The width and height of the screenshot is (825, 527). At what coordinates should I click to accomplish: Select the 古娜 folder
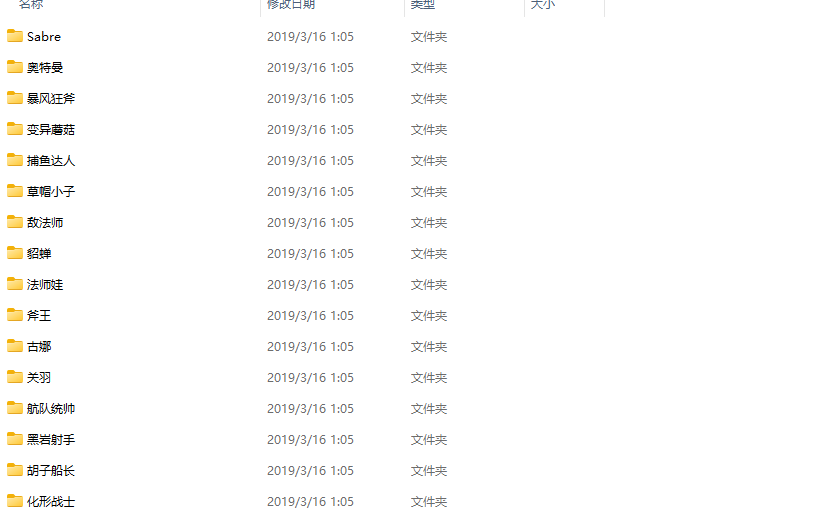click(x=38, y=347)
